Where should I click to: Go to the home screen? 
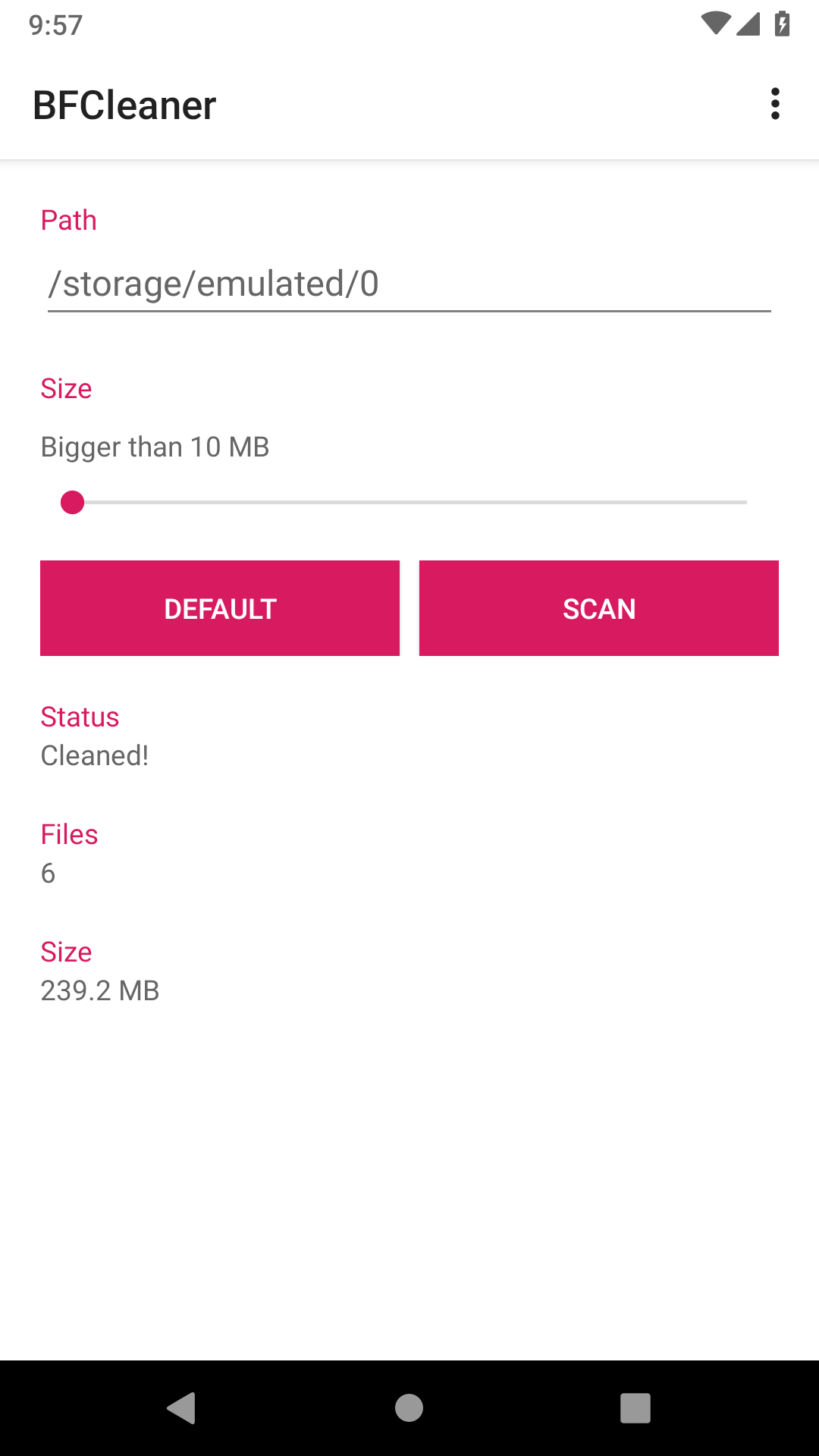[409, 1408]
